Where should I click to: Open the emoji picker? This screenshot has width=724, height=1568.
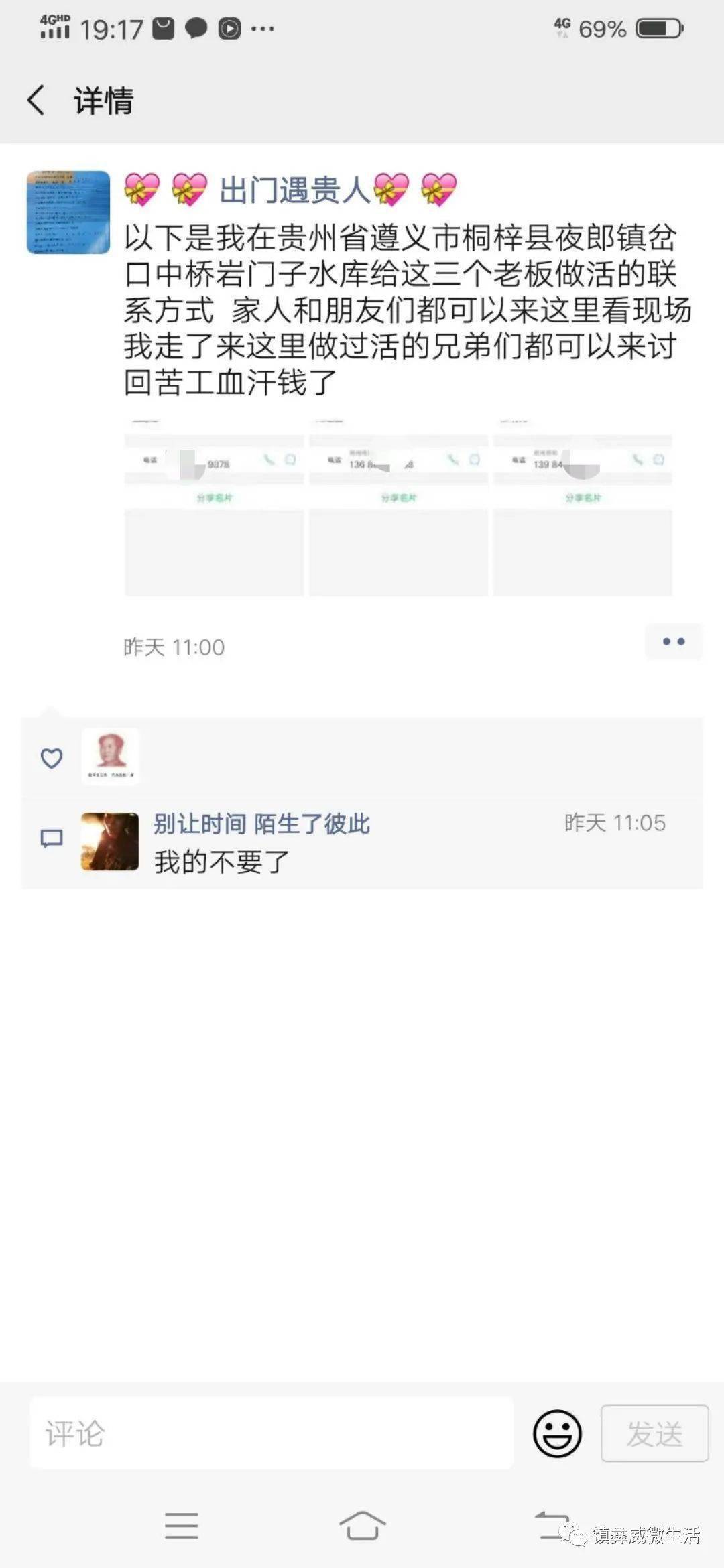coord(557,1433)
